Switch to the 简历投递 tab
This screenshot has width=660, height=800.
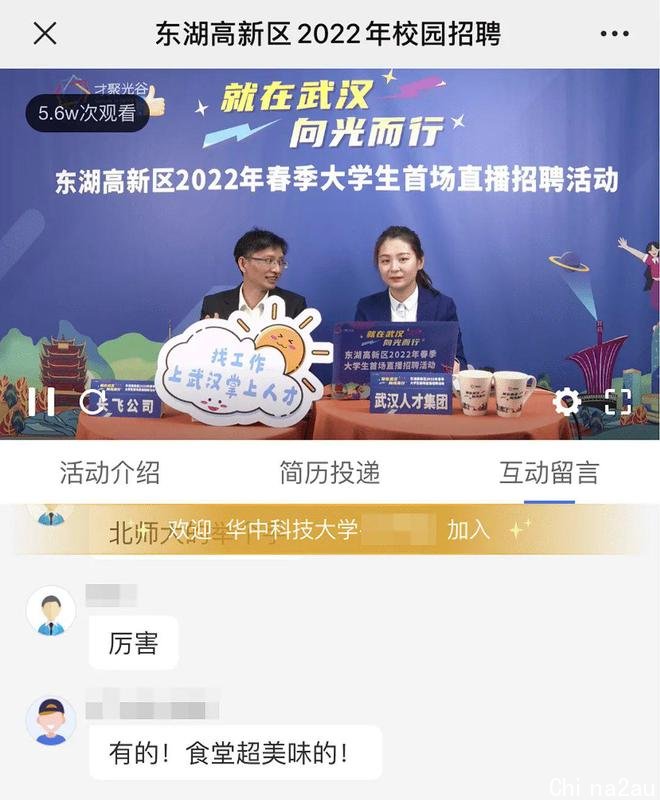click(330, 472)
